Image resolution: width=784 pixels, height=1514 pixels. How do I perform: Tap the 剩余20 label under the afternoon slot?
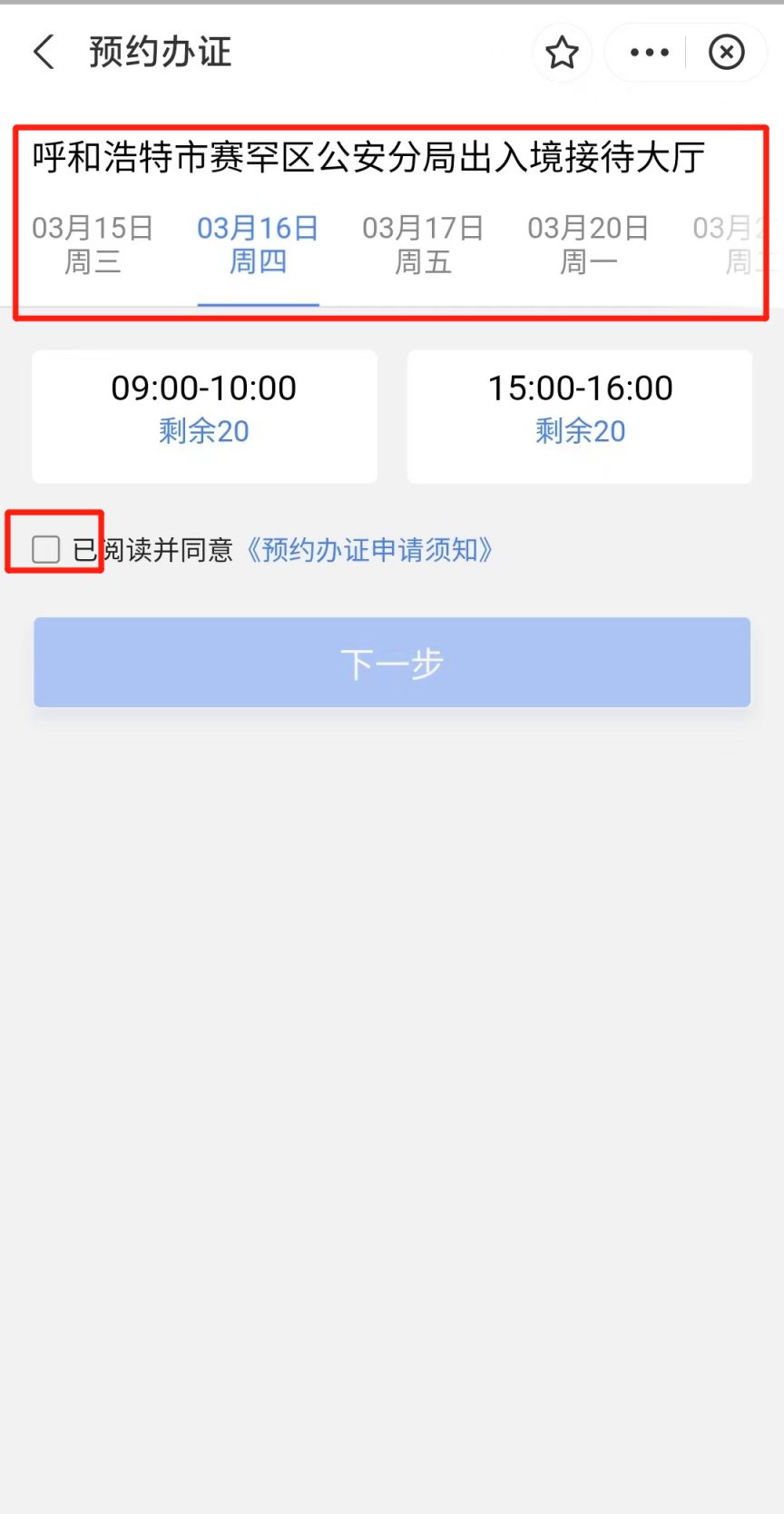coord(579,431)
